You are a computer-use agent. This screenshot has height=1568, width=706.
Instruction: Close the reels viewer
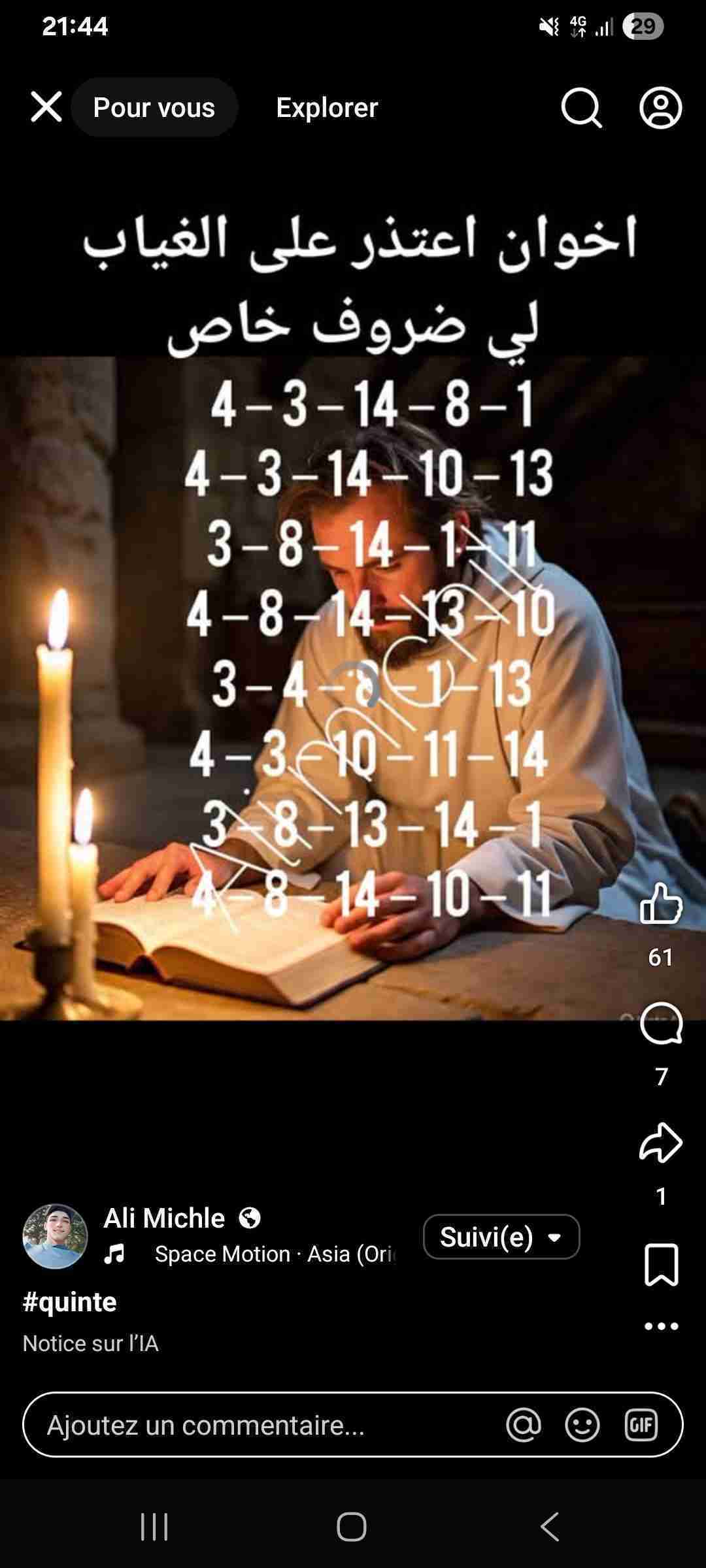click(46, 107)
